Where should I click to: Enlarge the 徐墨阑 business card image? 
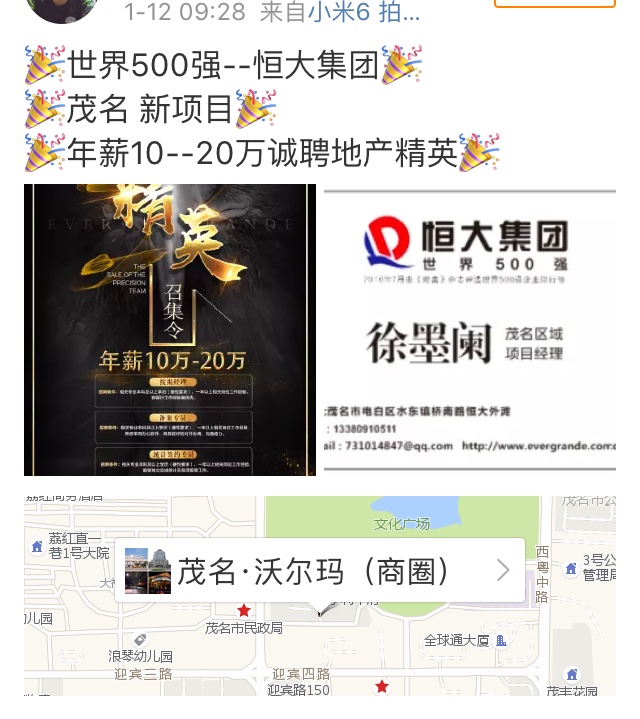click(x=469, y=329)
